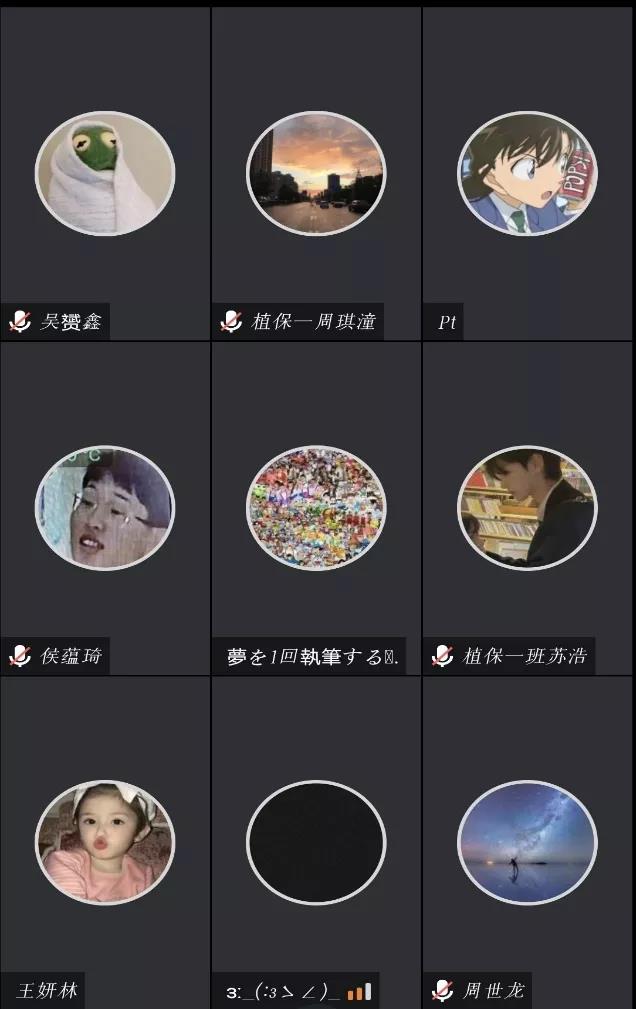
Task: Select 植保一周琪潼's participant tile
Action: pos(316,174)
